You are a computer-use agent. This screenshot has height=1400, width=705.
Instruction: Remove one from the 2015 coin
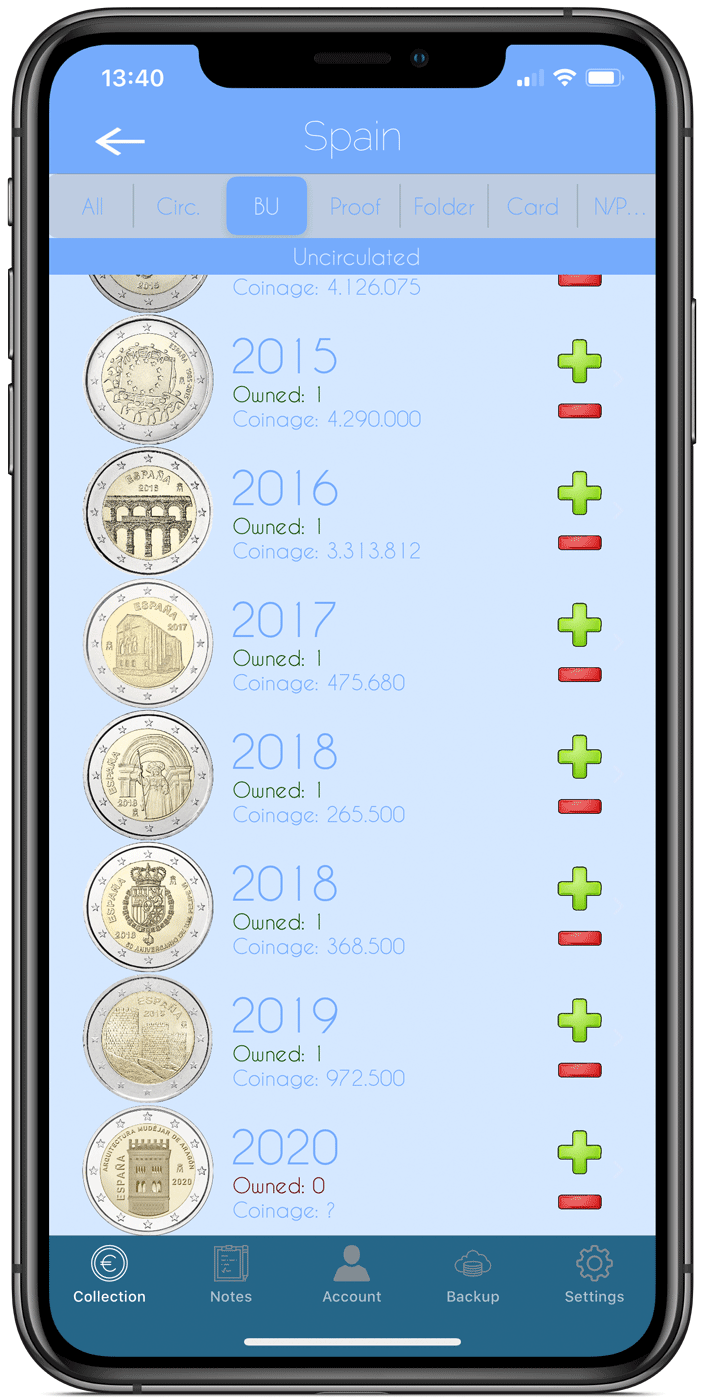(579, 410)
